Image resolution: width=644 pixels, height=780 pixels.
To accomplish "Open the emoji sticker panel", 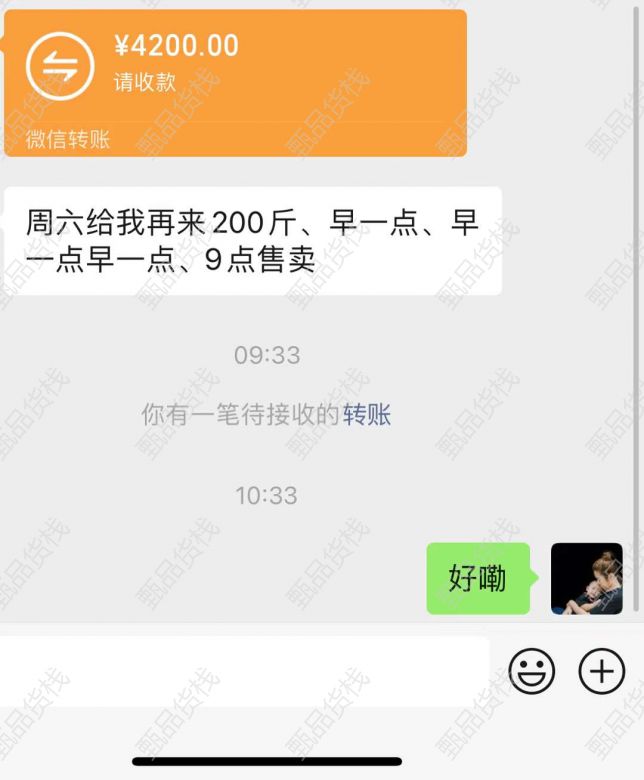I will [532, 672].
